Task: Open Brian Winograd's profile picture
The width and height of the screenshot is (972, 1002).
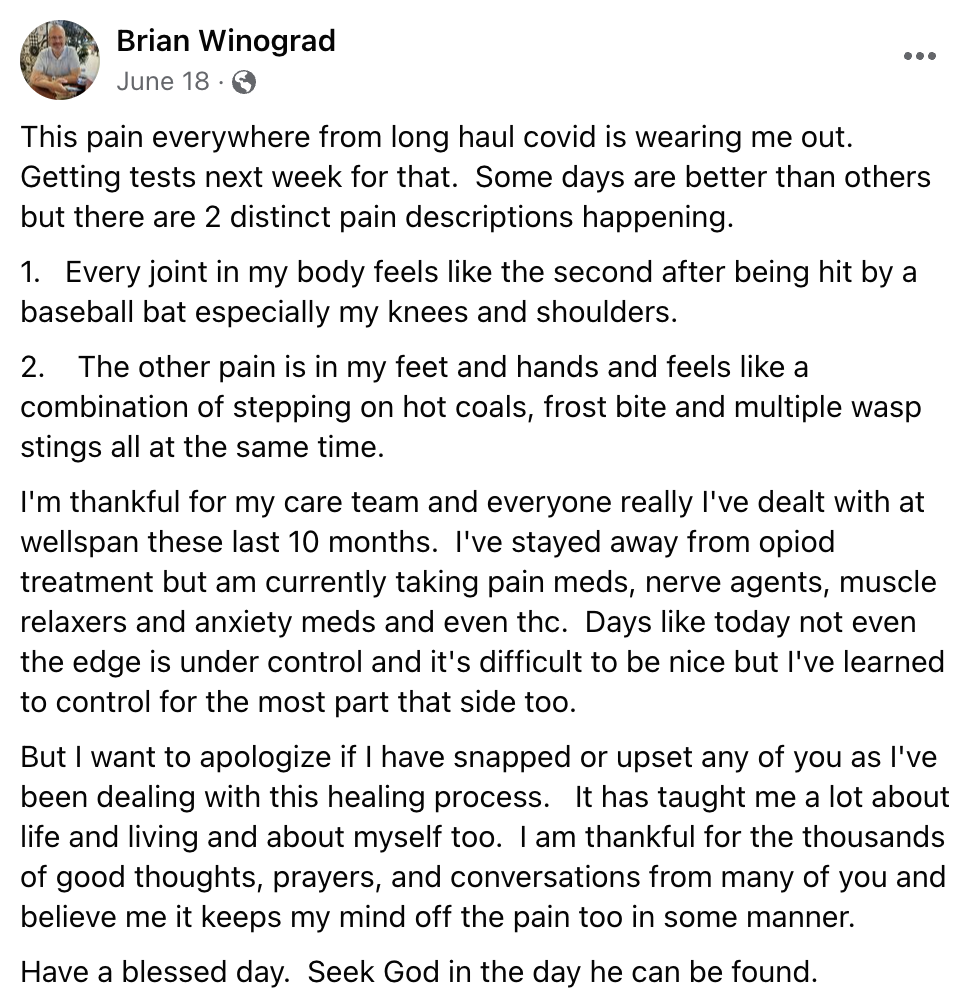Action: pyautogui.click(x=60, y=60)
